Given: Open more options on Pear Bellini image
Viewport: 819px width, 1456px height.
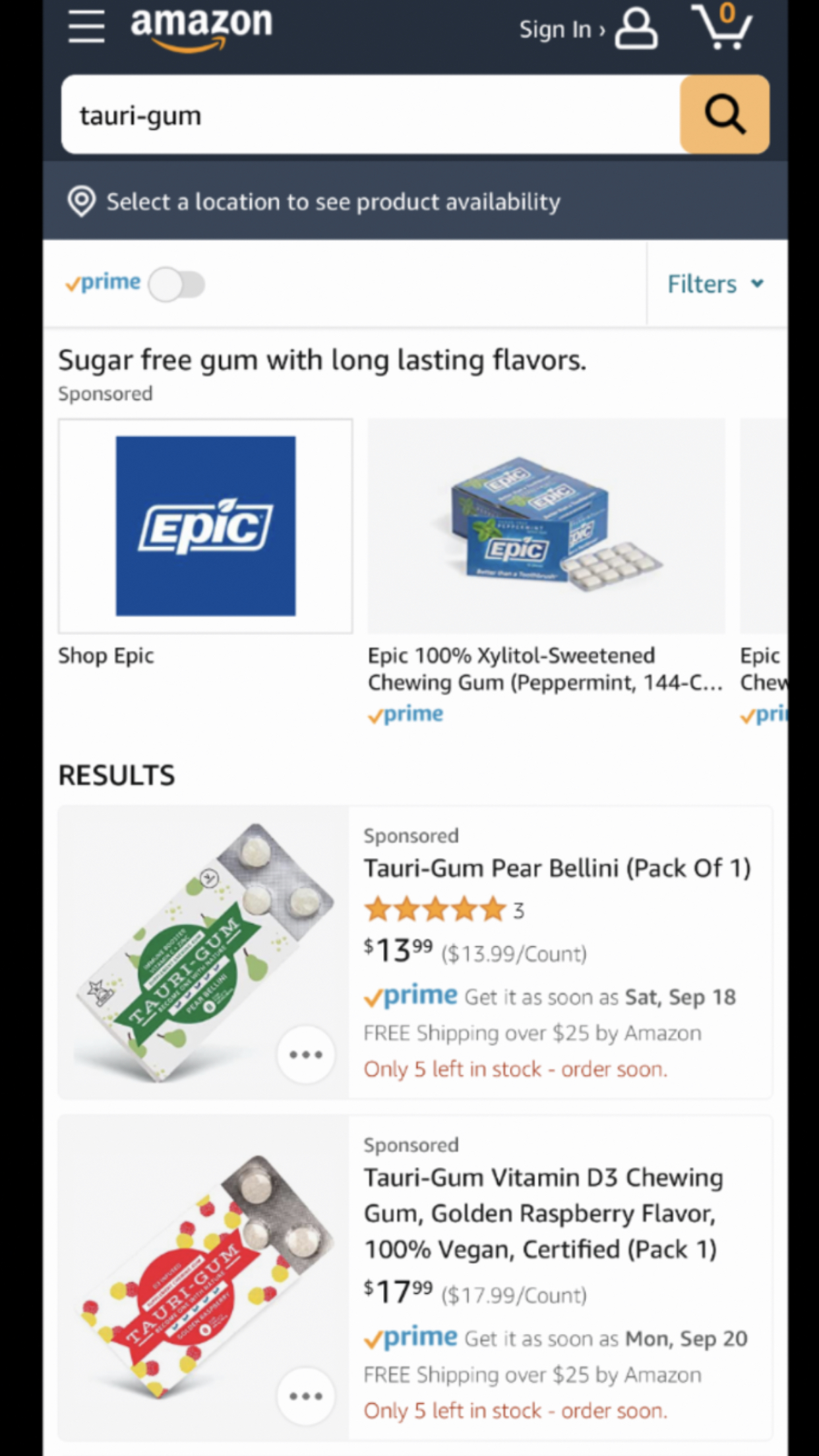Looking at the screenshot, I should tap(305, 1054).
